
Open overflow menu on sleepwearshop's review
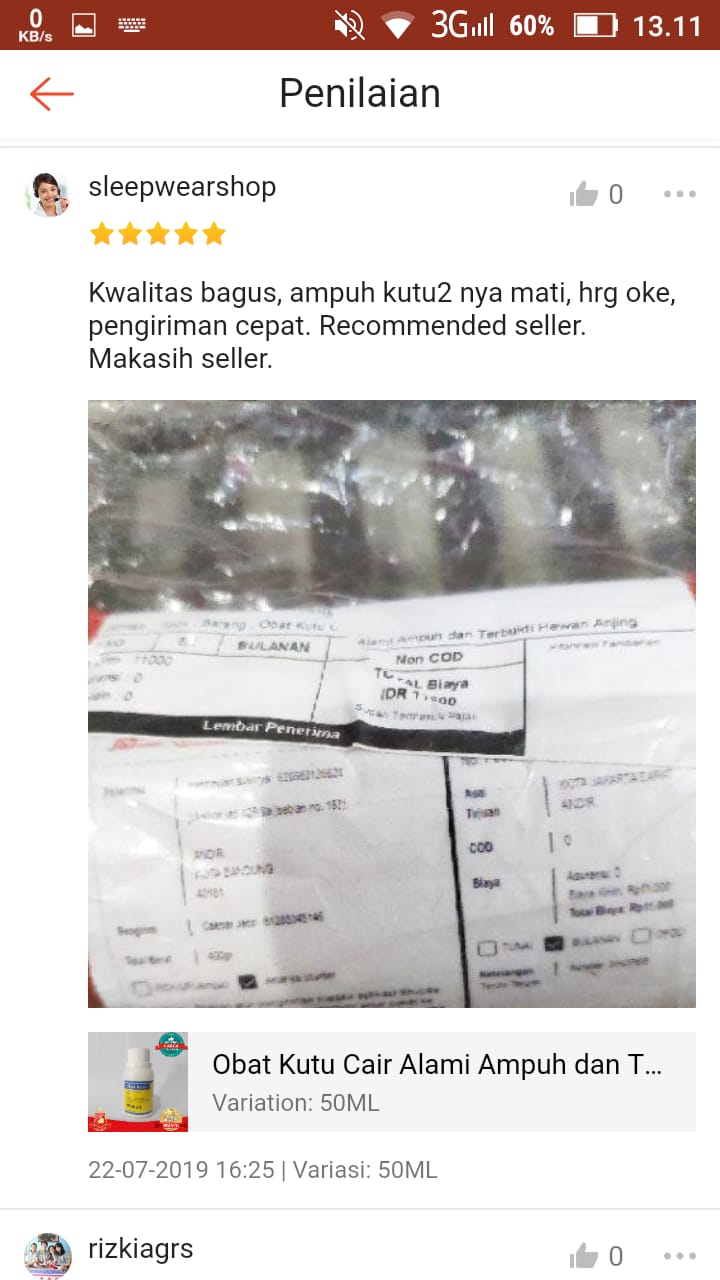click(x=680, y=195)
